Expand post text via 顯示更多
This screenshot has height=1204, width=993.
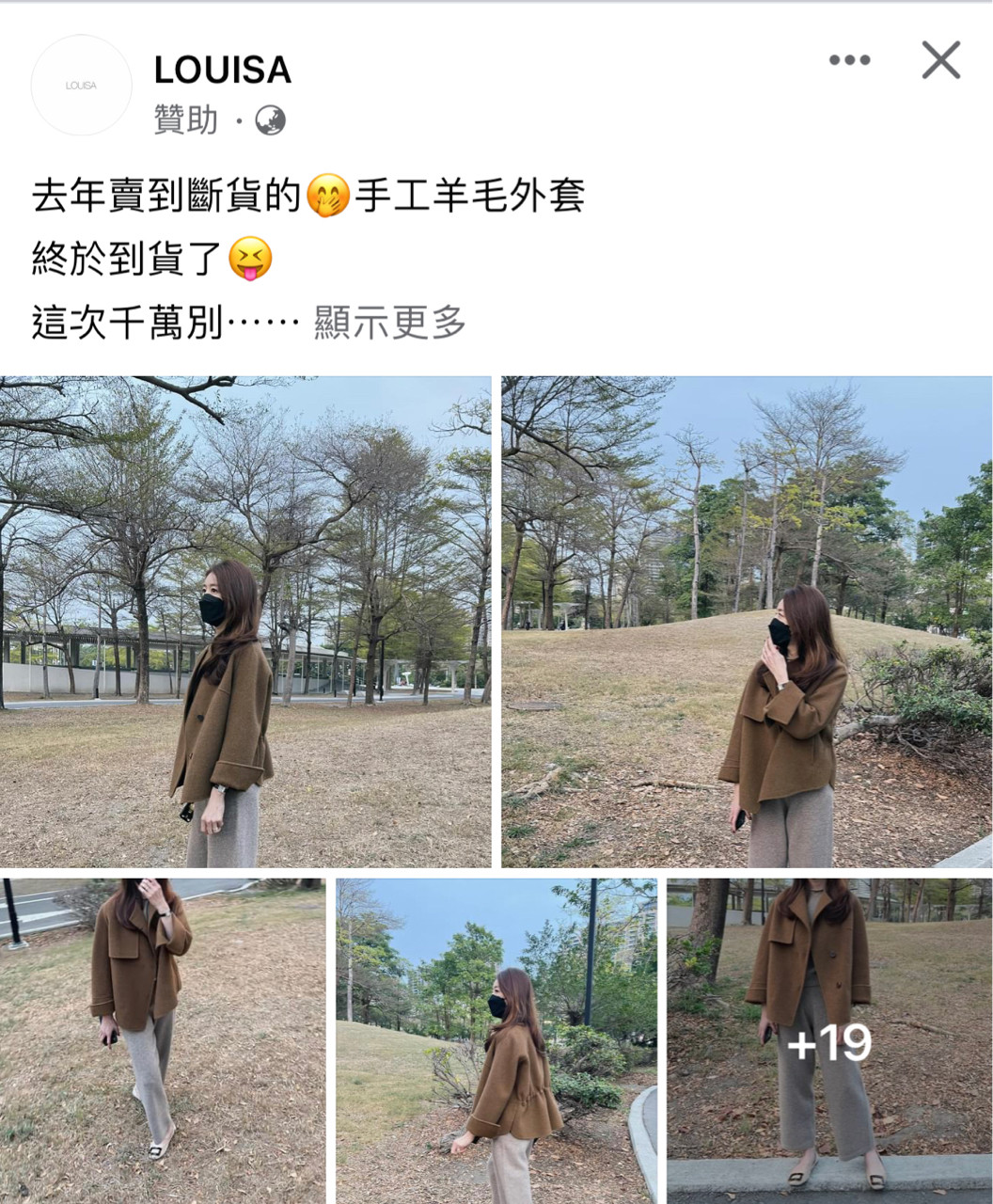click(x=389, y=323)
